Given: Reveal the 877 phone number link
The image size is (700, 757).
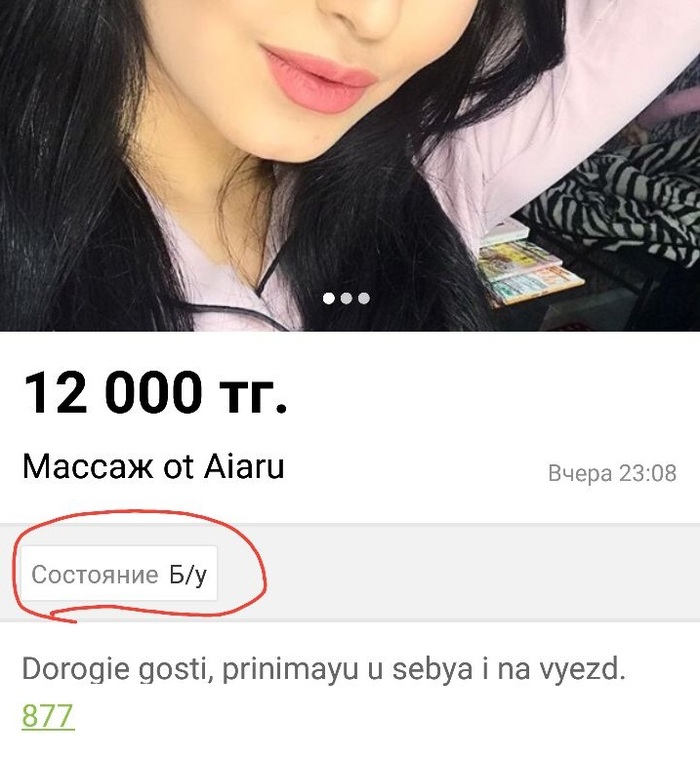Looking at the screenshot, I should tap(48, 716).
